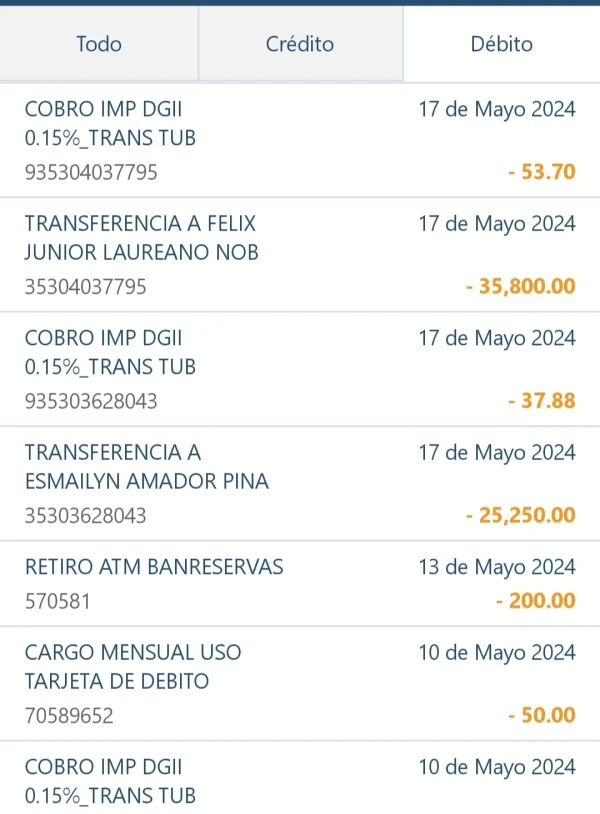Viewport: 600px width, 814px height.
Task: Open the Cargo Mensual Uso Tarjeta row
Action: pos(300,683)
